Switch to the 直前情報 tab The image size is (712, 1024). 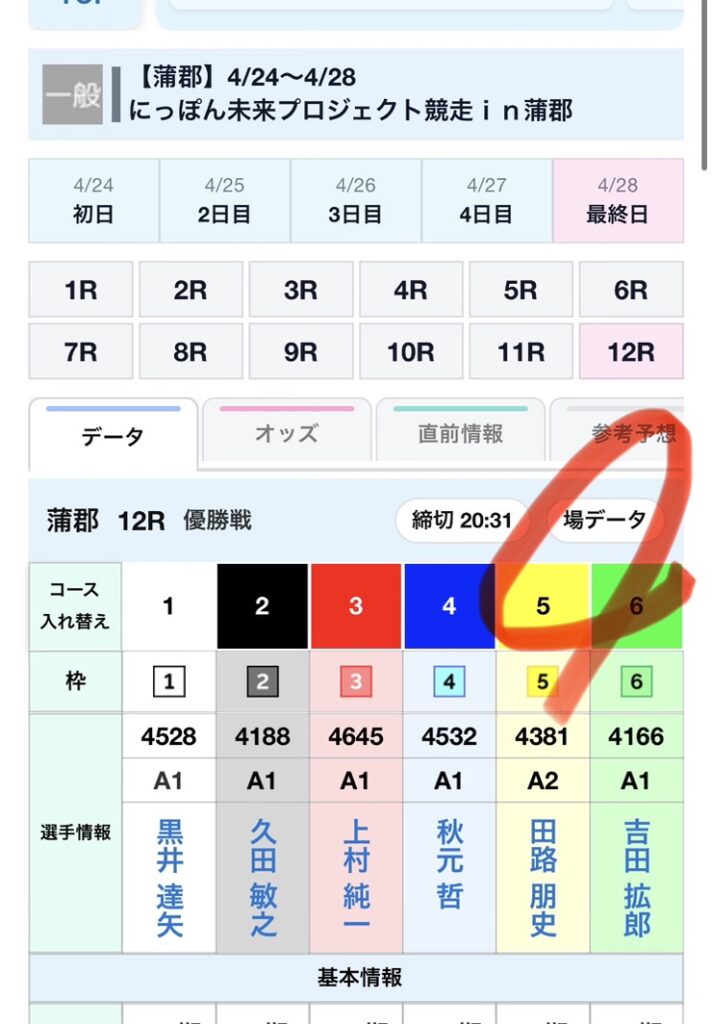point(460,434)
